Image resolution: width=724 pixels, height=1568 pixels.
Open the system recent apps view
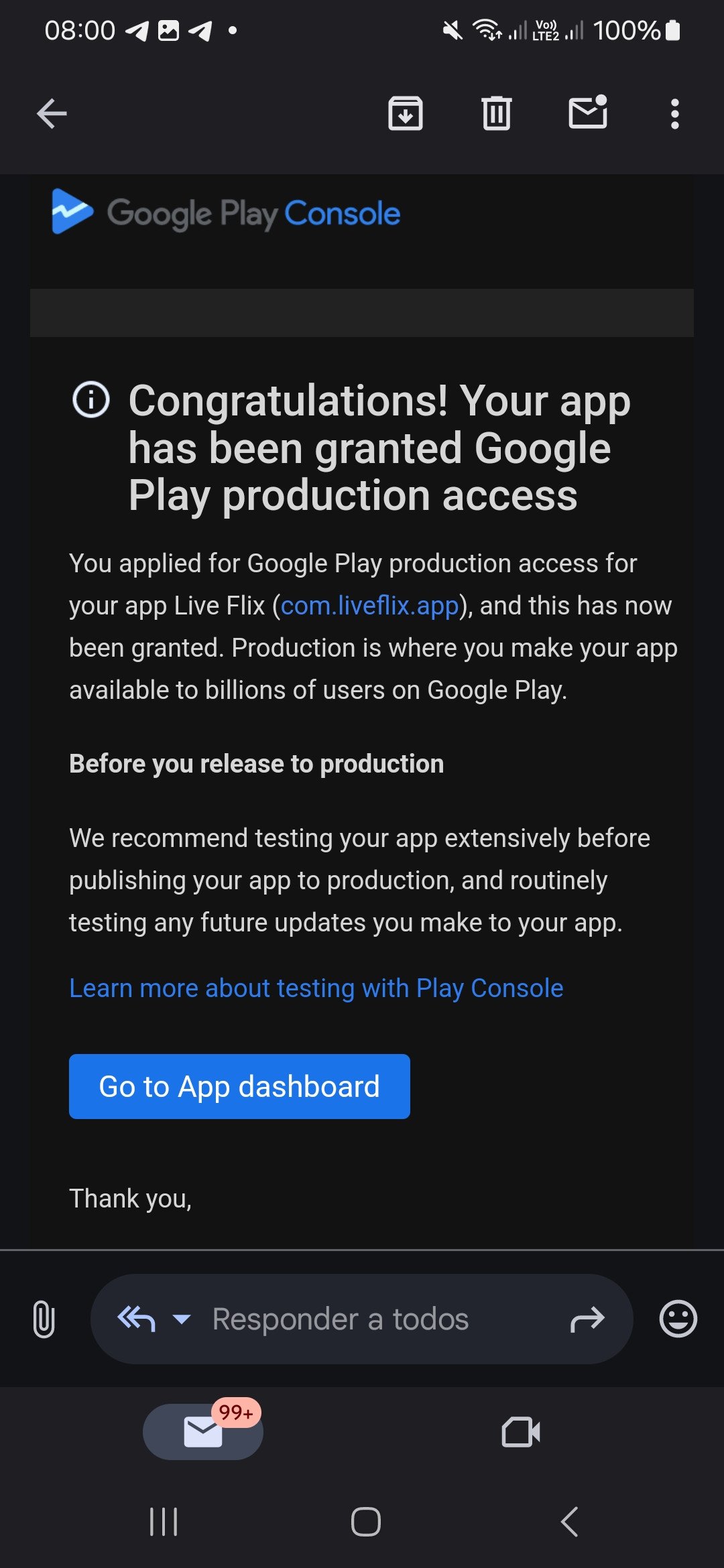point(164,1521)
